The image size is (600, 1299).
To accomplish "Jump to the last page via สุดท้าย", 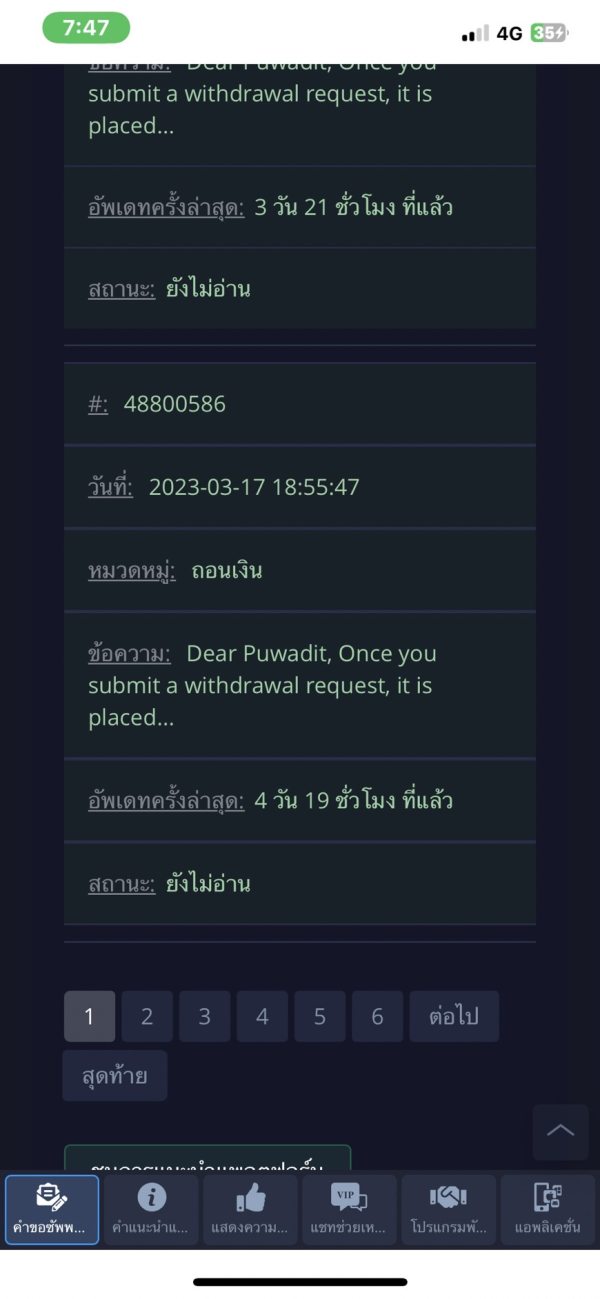I will click(x=115, y=1075).
